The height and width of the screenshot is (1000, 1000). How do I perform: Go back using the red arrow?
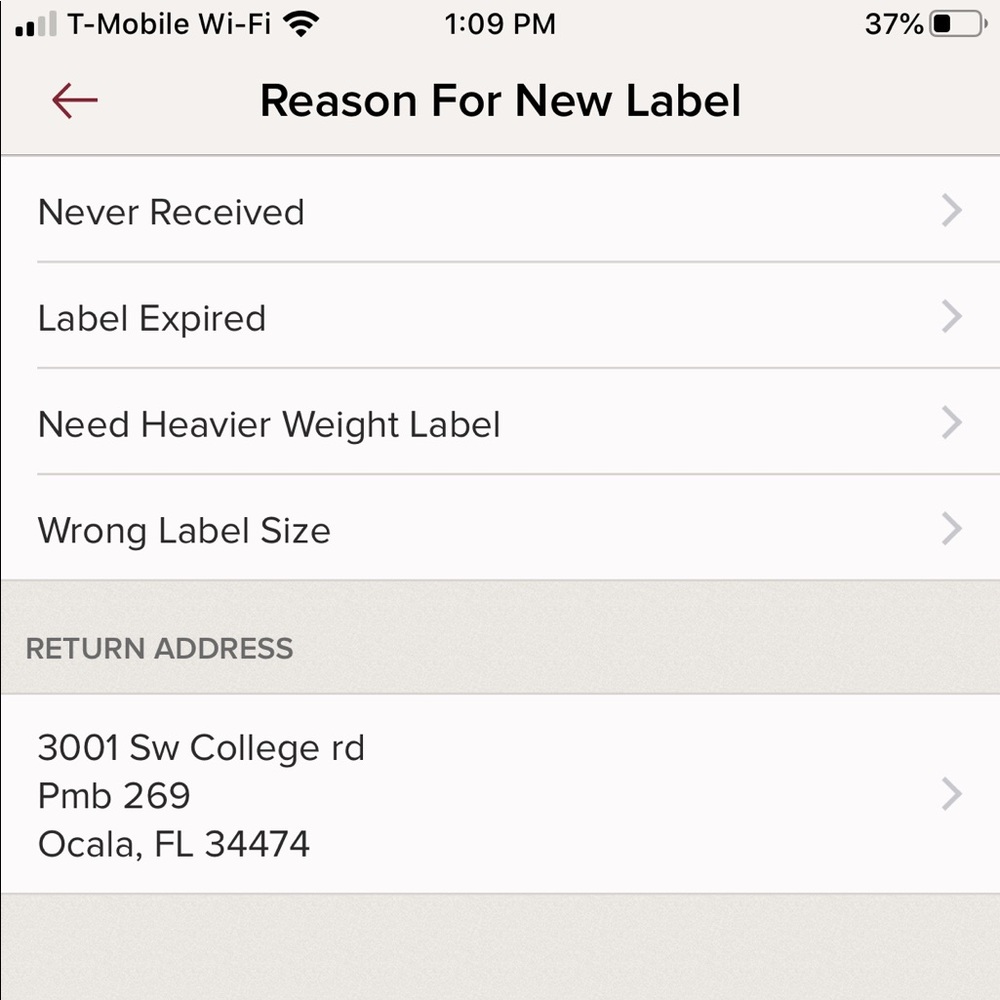point(75,101)
